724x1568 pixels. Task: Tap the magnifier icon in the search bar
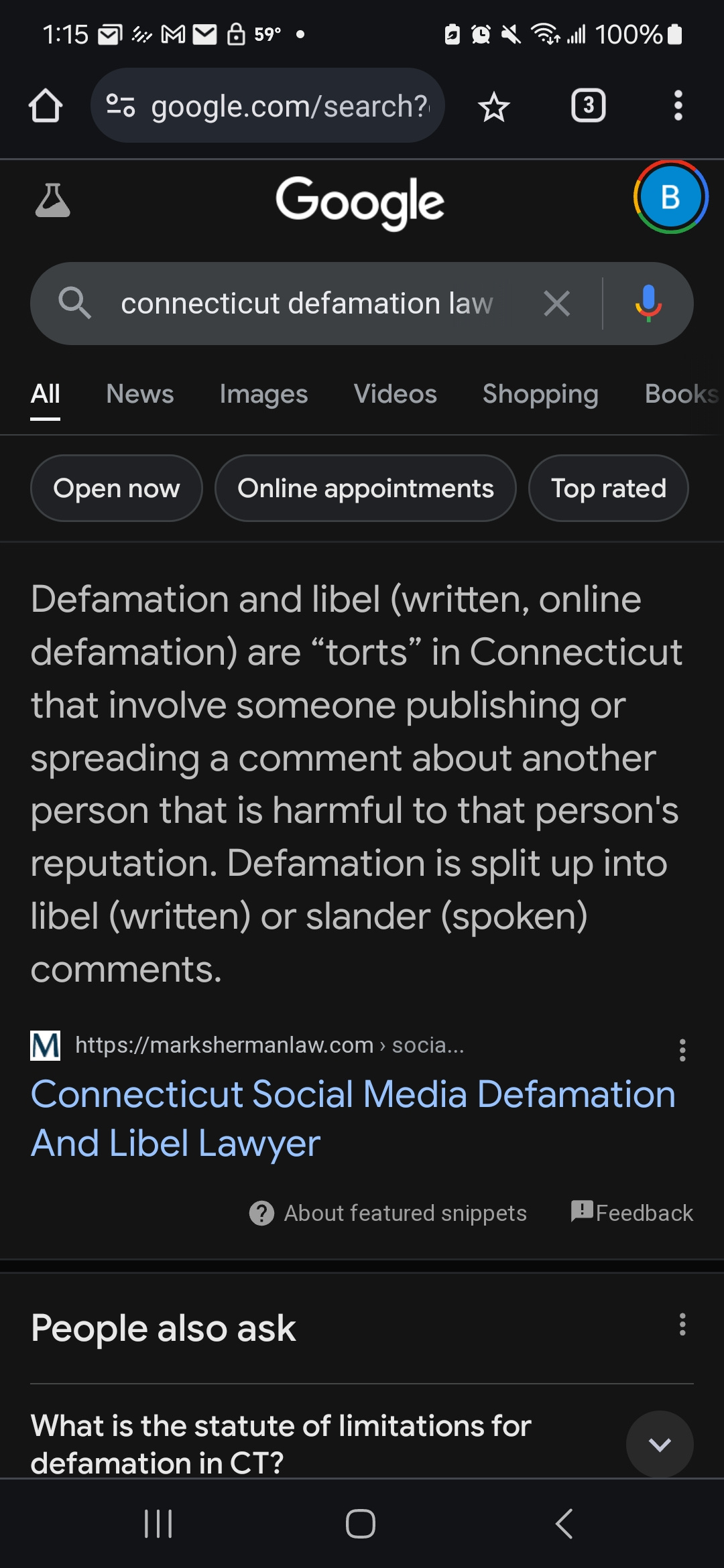click(76, 303)
